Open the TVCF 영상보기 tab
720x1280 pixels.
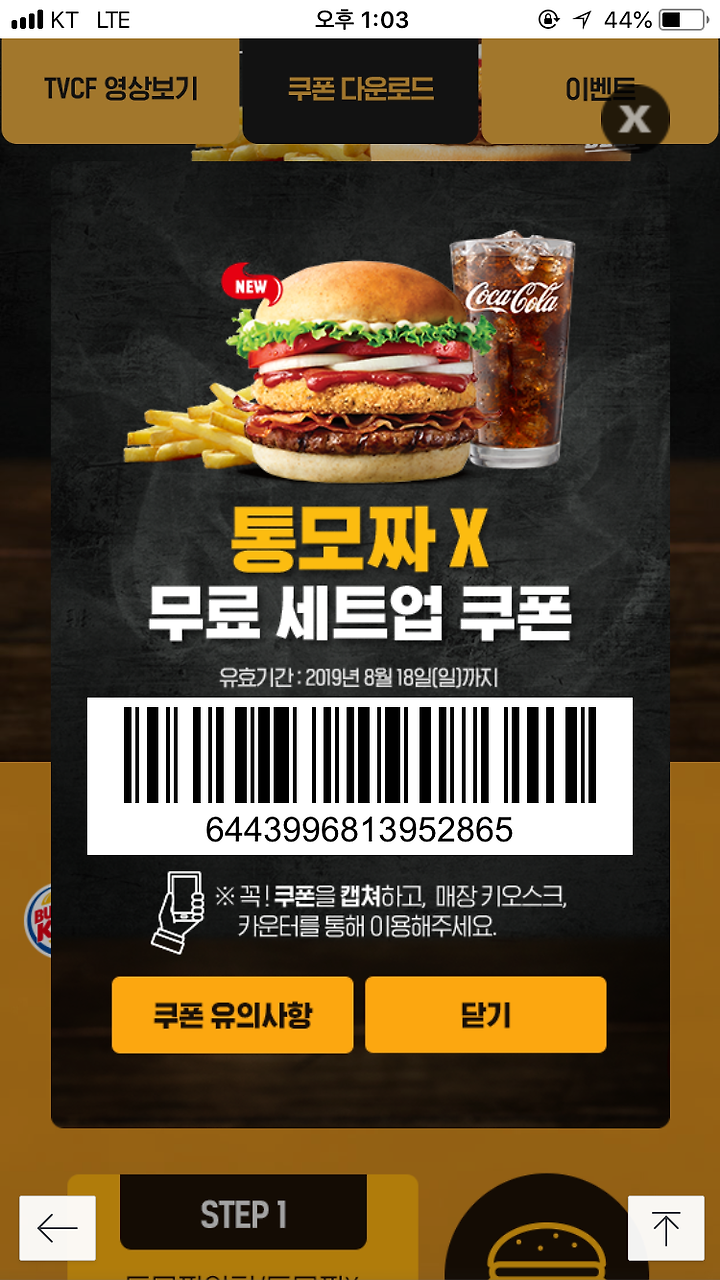click(121, 90)
